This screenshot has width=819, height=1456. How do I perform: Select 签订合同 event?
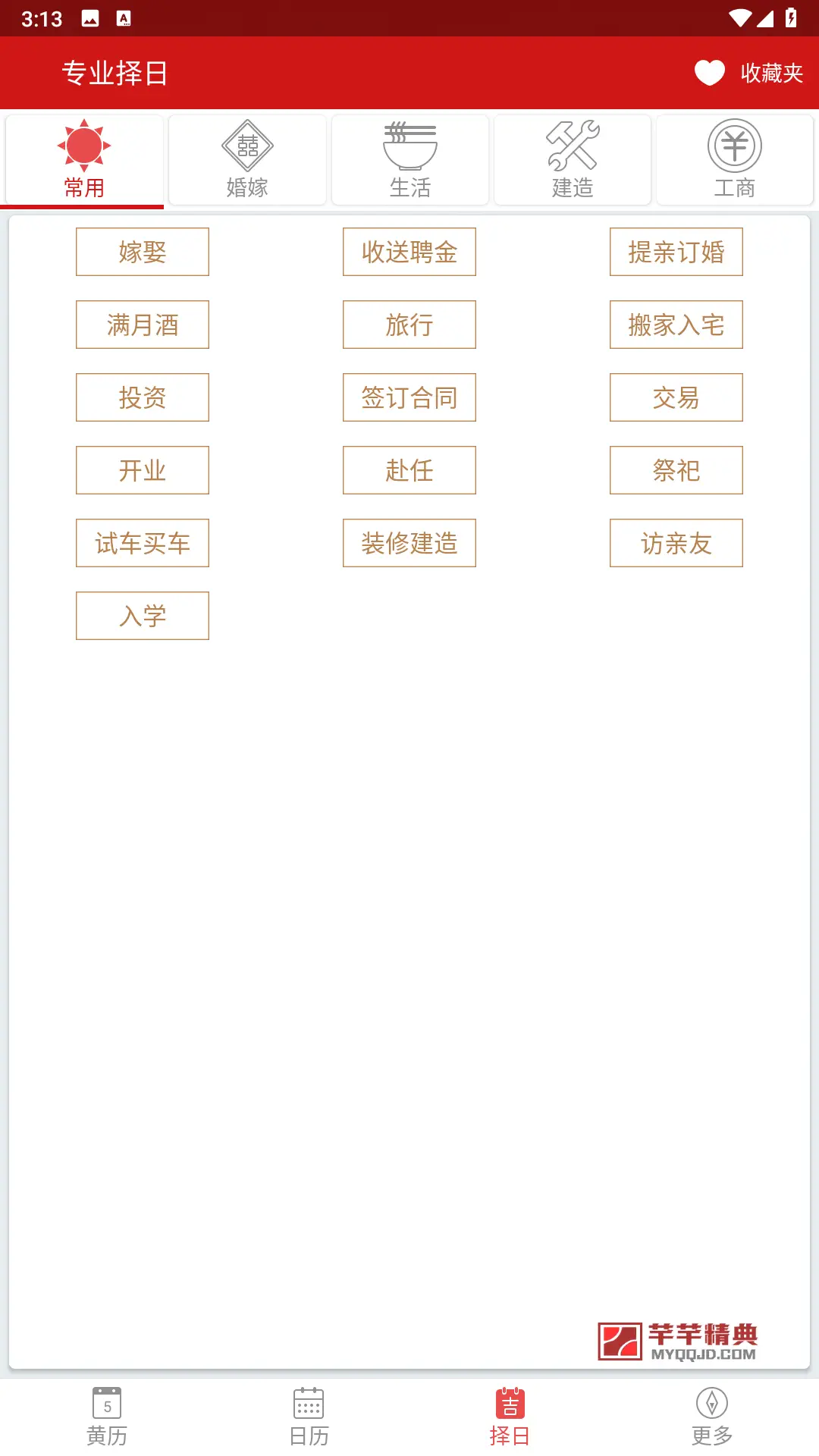pyautogui.click(x=409, y=397)
